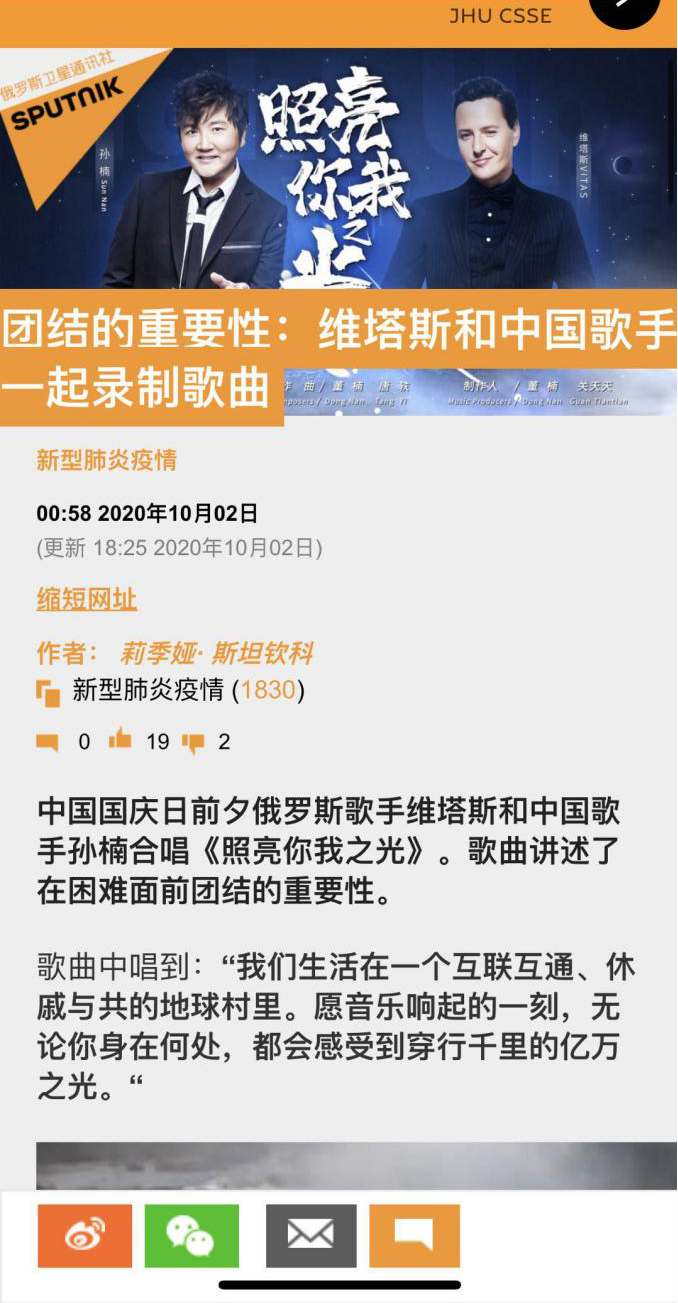Open the 缩短网址 short URL link
The width and height of the screenshot is (678, 1303).
coord(87,599)
